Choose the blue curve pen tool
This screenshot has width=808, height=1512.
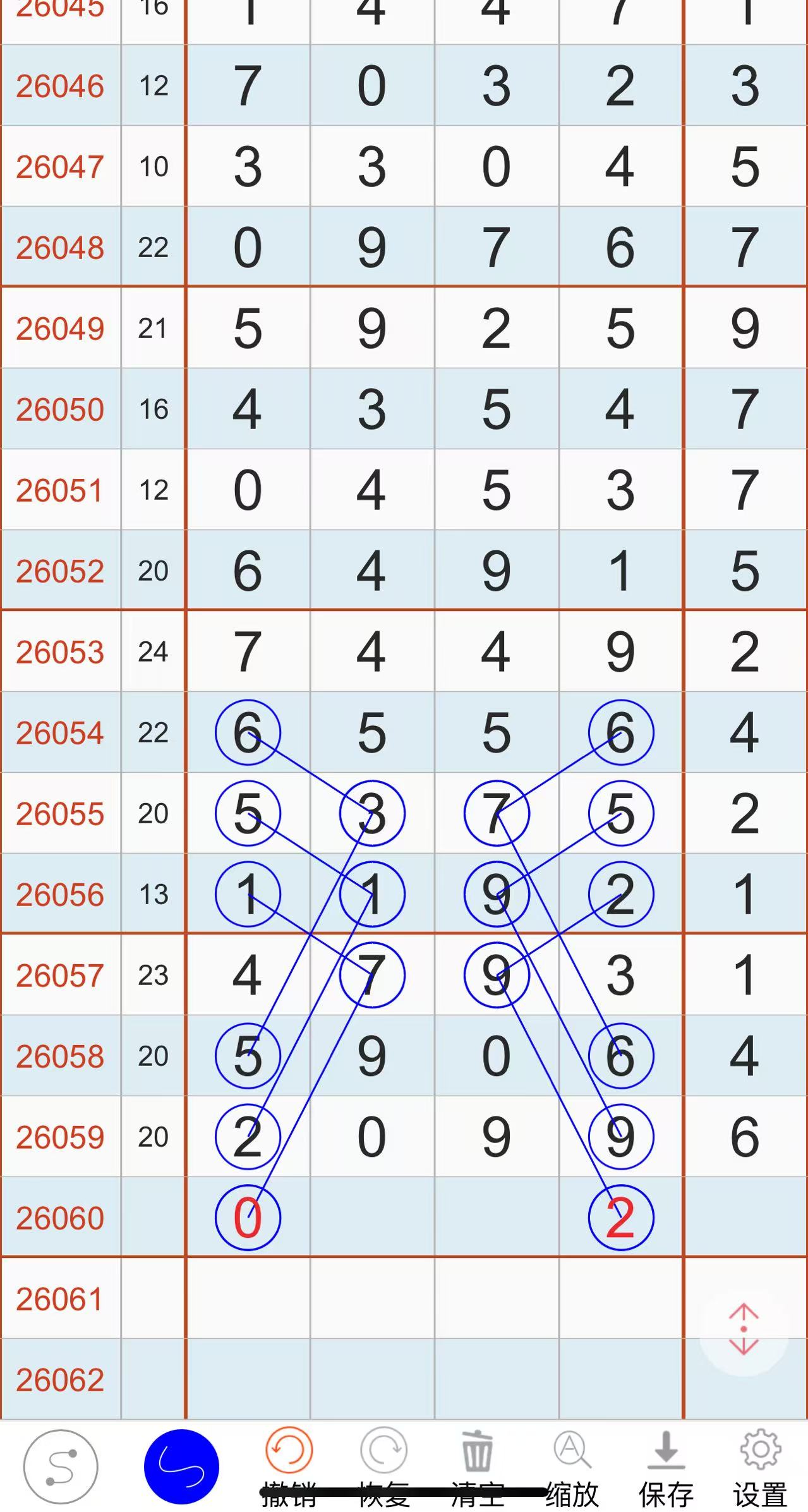point(181,1467)
